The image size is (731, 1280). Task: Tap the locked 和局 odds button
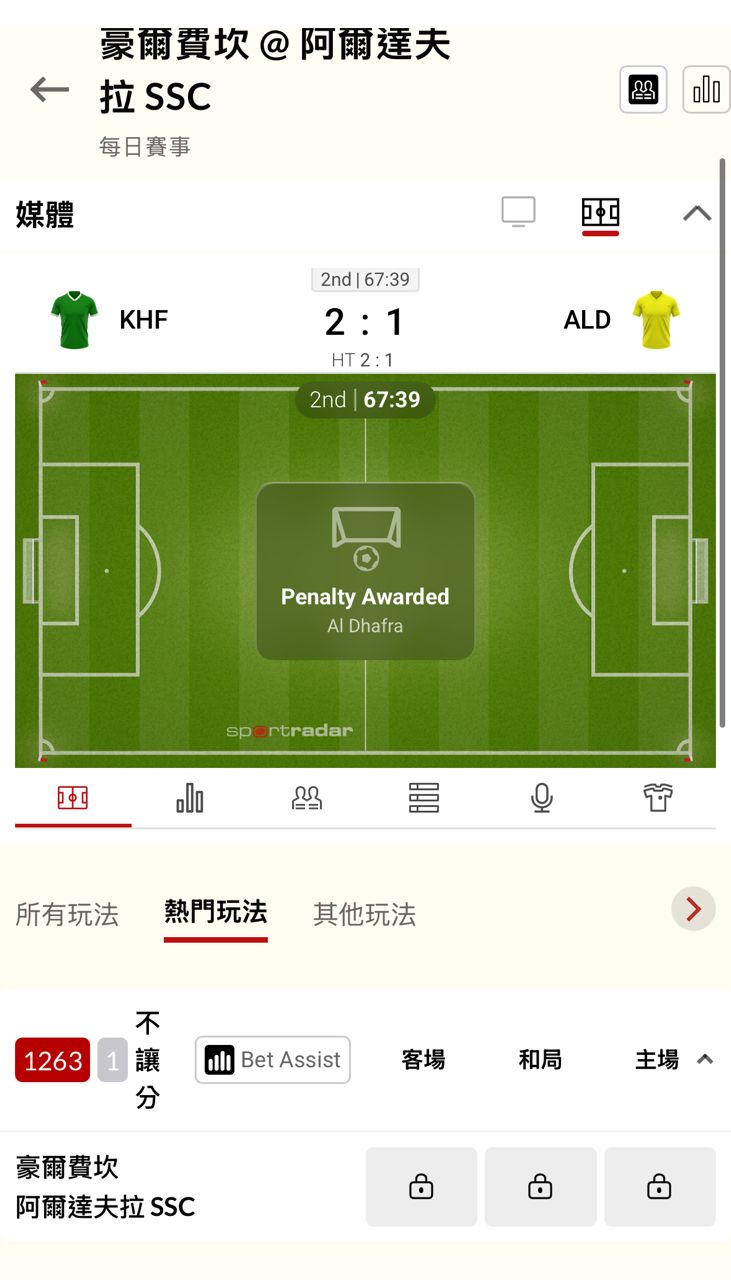click(540, 1187)
